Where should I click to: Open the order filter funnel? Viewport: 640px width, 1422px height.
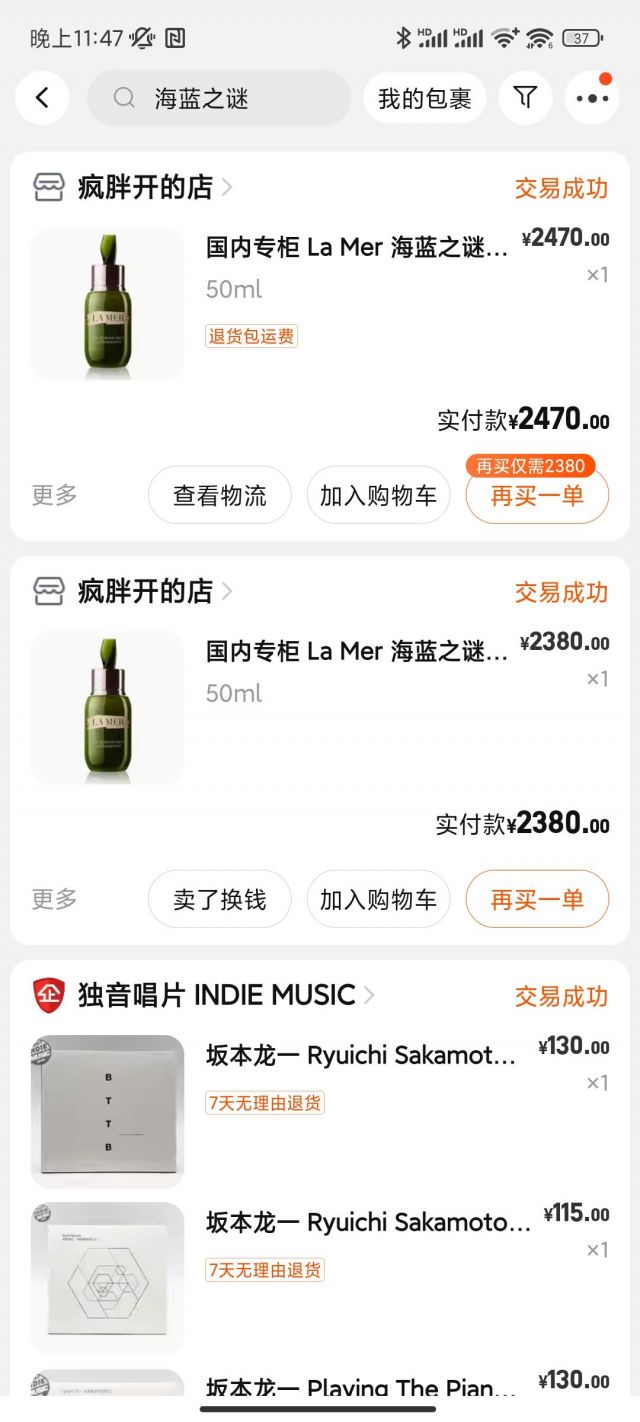[x=525, y=98]
